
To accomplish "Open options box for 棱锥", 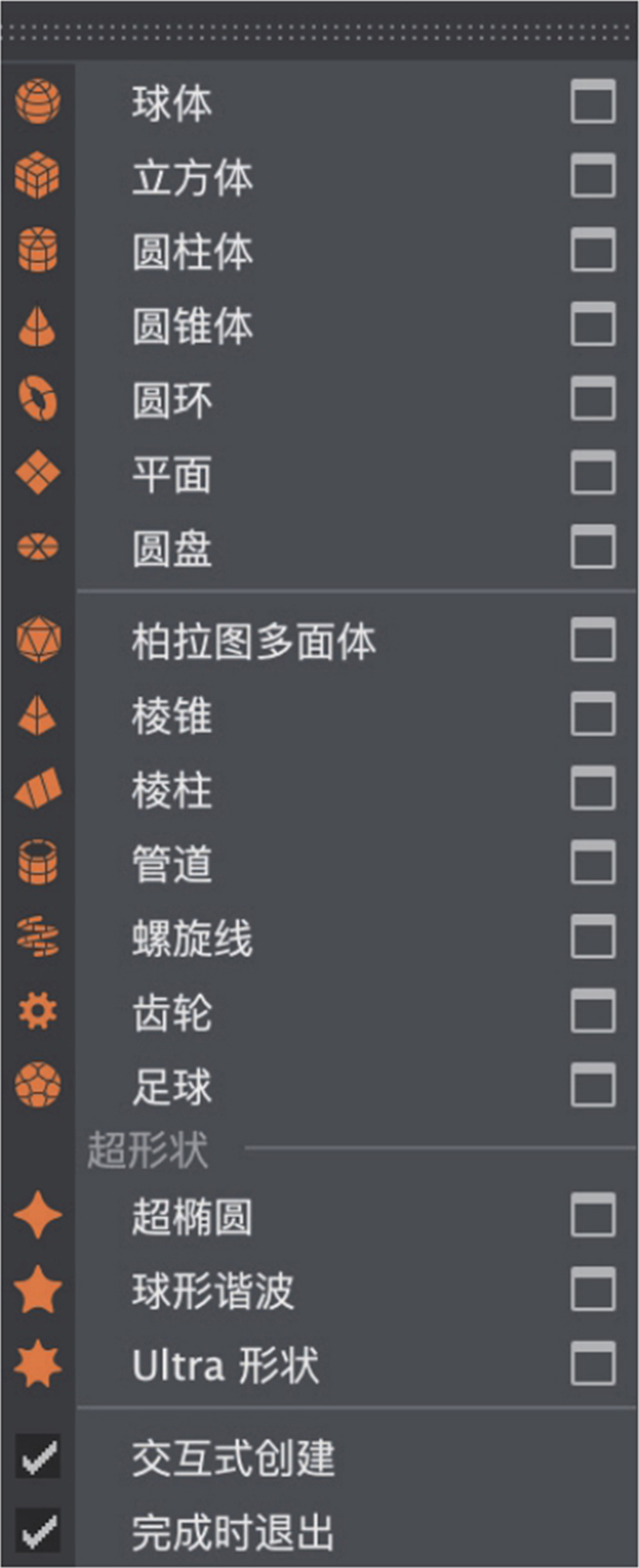I will click(x=592, y=715).
